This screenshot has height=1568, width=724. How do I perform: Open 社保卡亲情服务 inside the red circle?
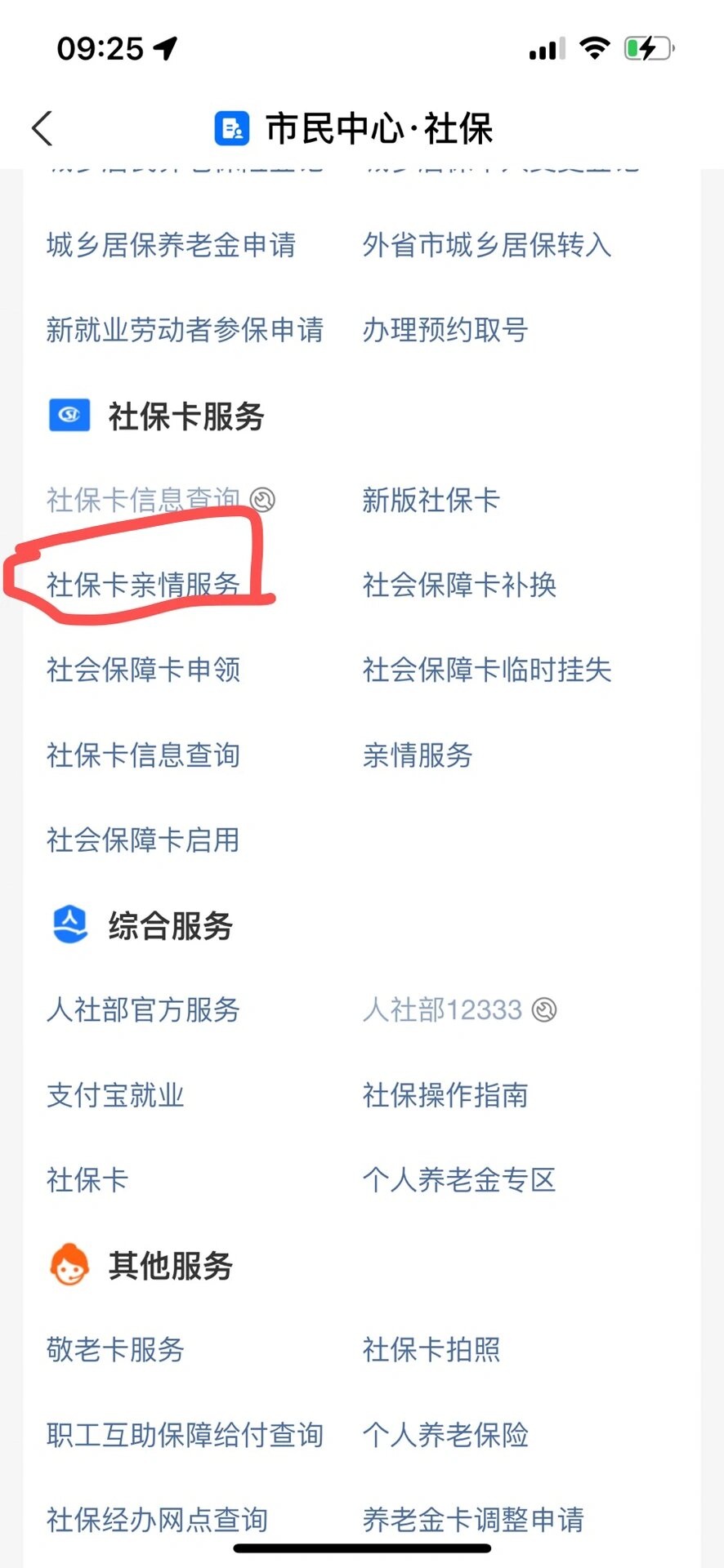pos(143,585)
